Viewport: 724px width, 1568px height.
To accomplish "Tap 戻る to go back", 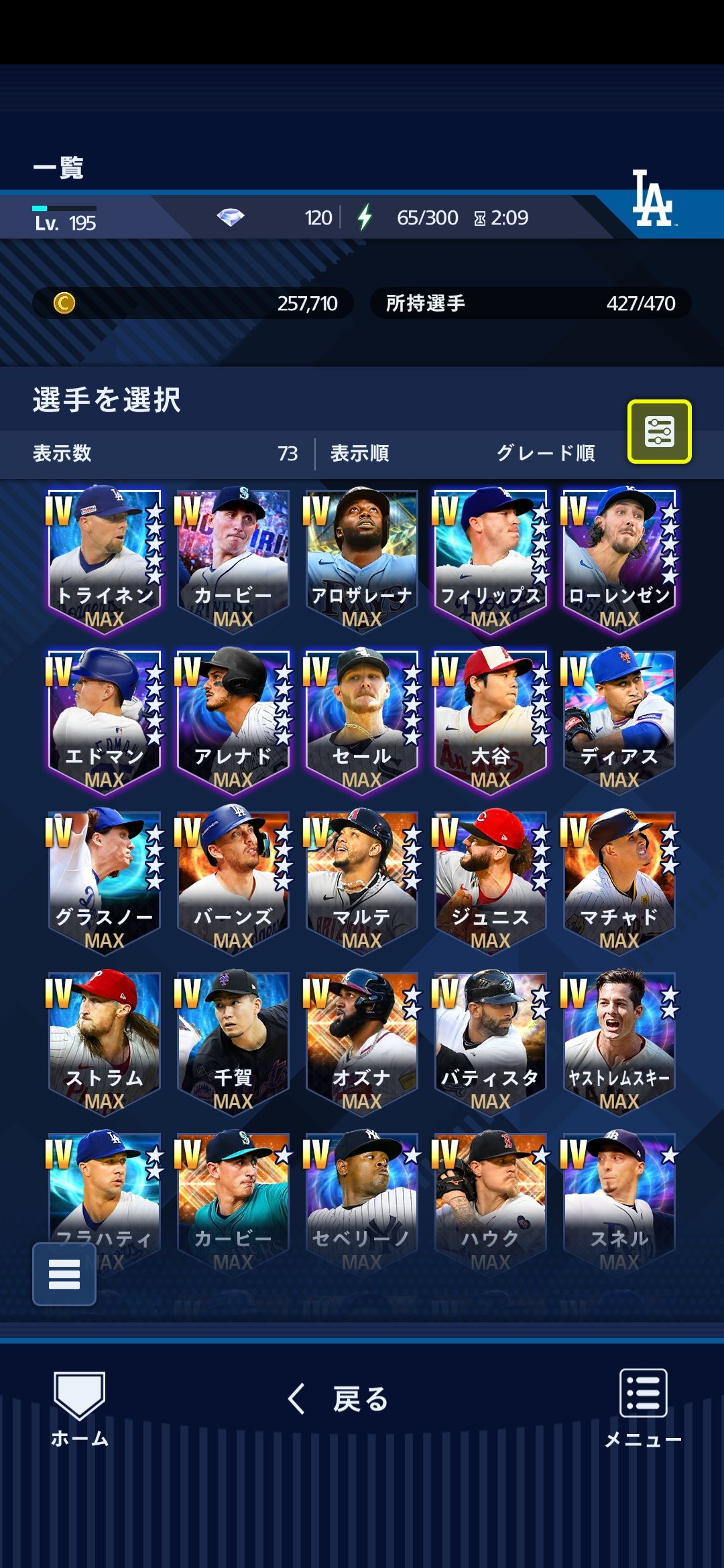I will [339, 1399].
